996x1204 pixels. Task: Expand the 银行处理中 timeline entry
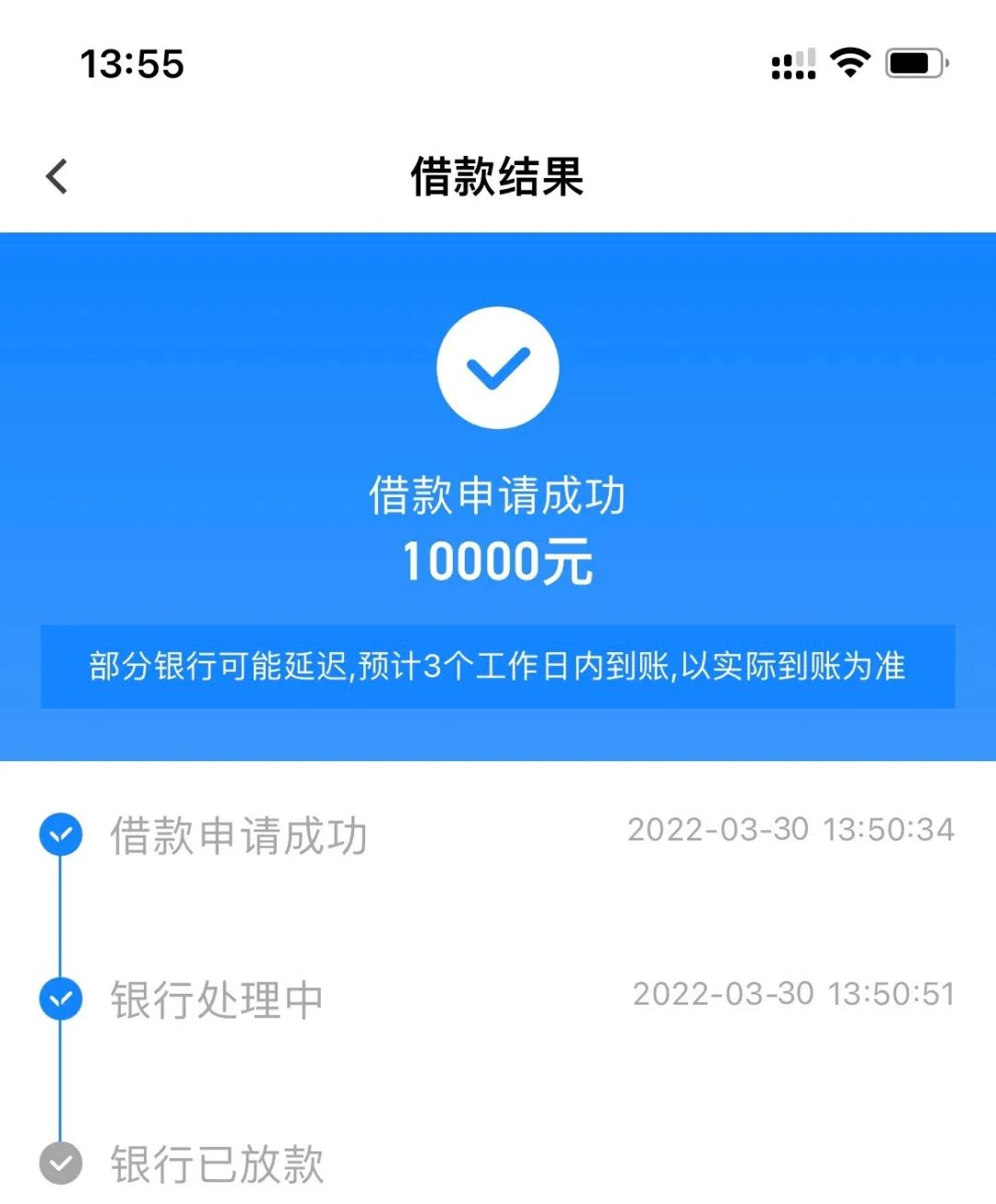(217, 999)
